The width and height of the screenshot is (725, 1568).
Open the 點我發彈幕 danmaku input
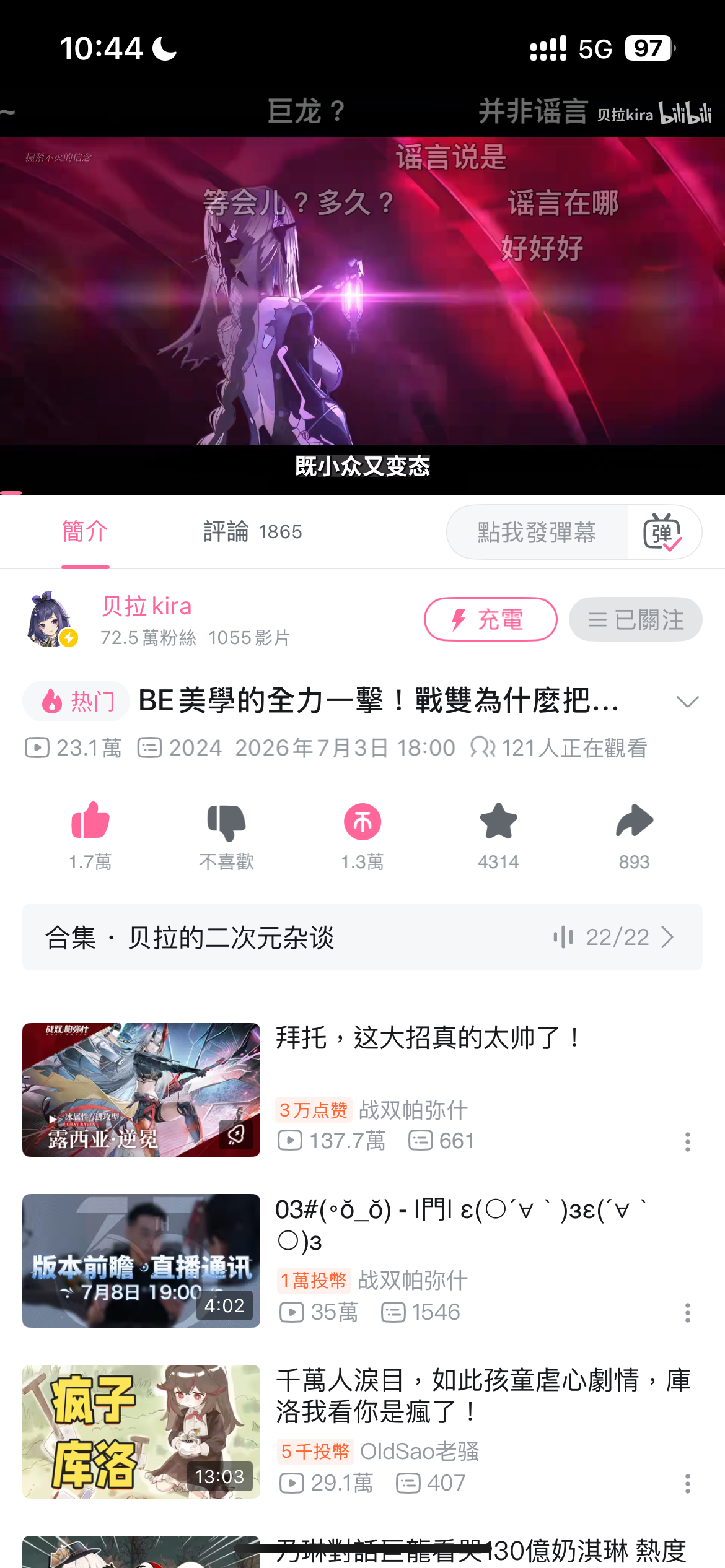click(x=537, y=532)
